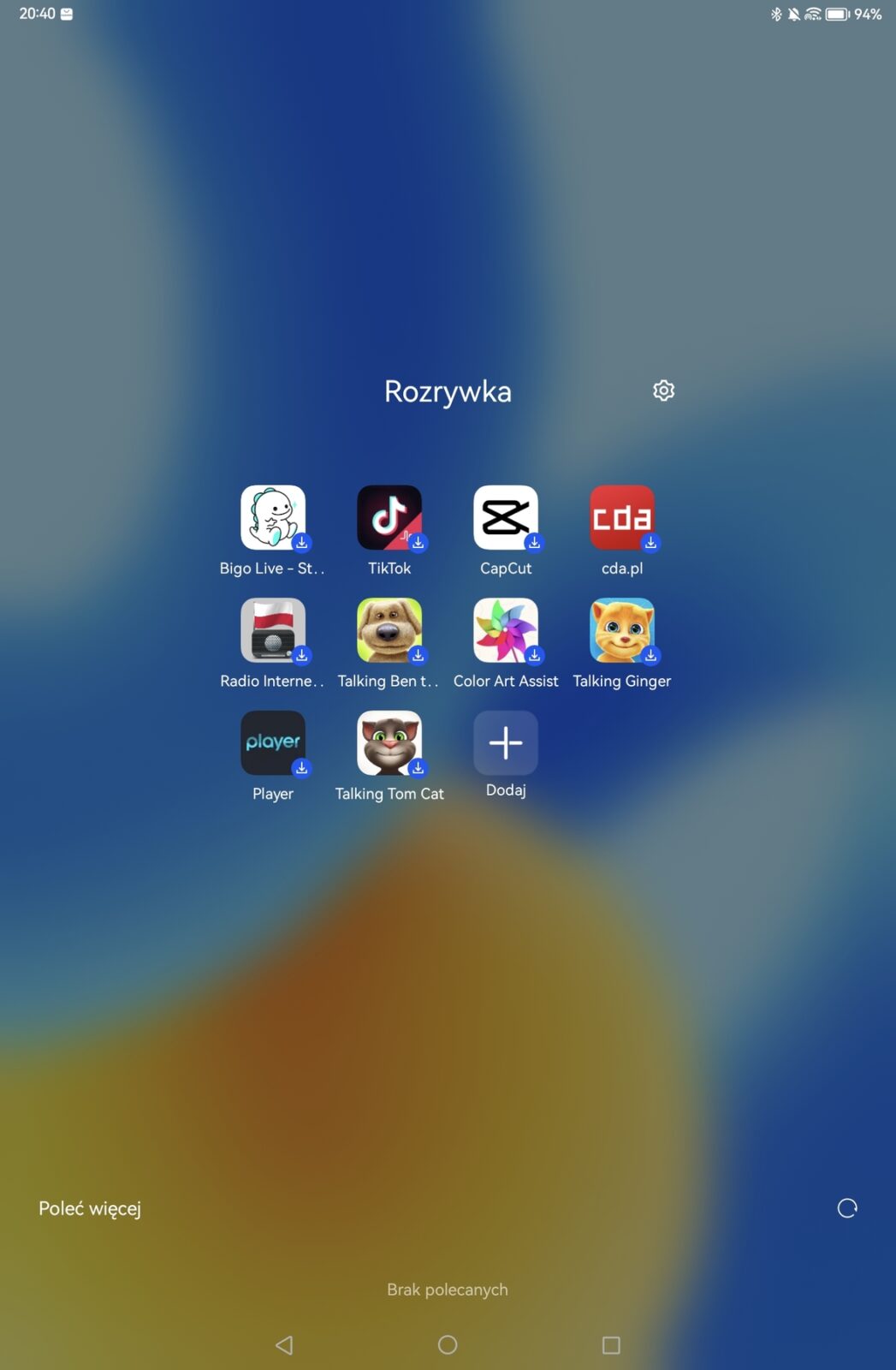Open the CapCut app
The width and height of the screenshot is (896, 1370).
(x=506, y=517)
